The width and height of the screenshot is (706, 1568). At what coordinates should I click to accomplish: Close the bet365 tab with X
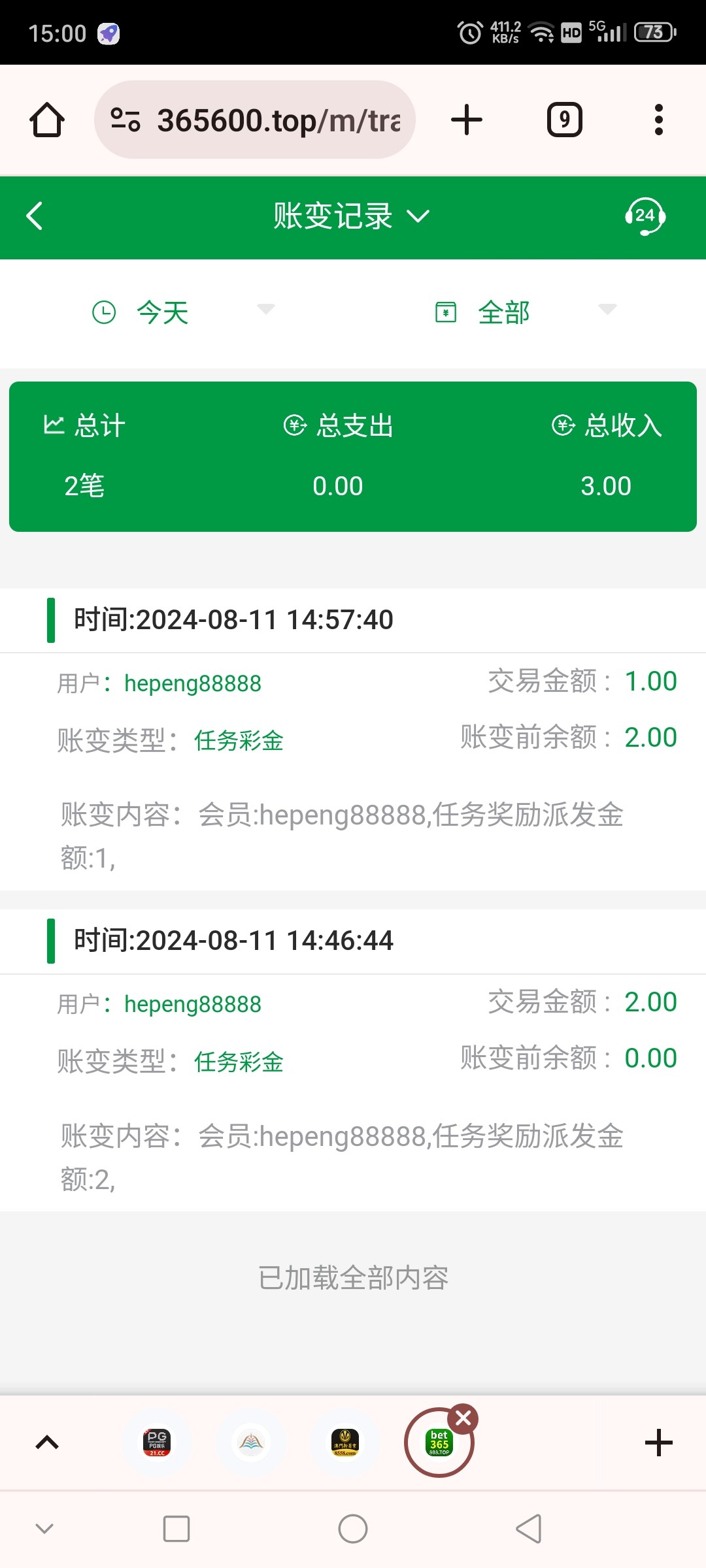pos(463,1418)
